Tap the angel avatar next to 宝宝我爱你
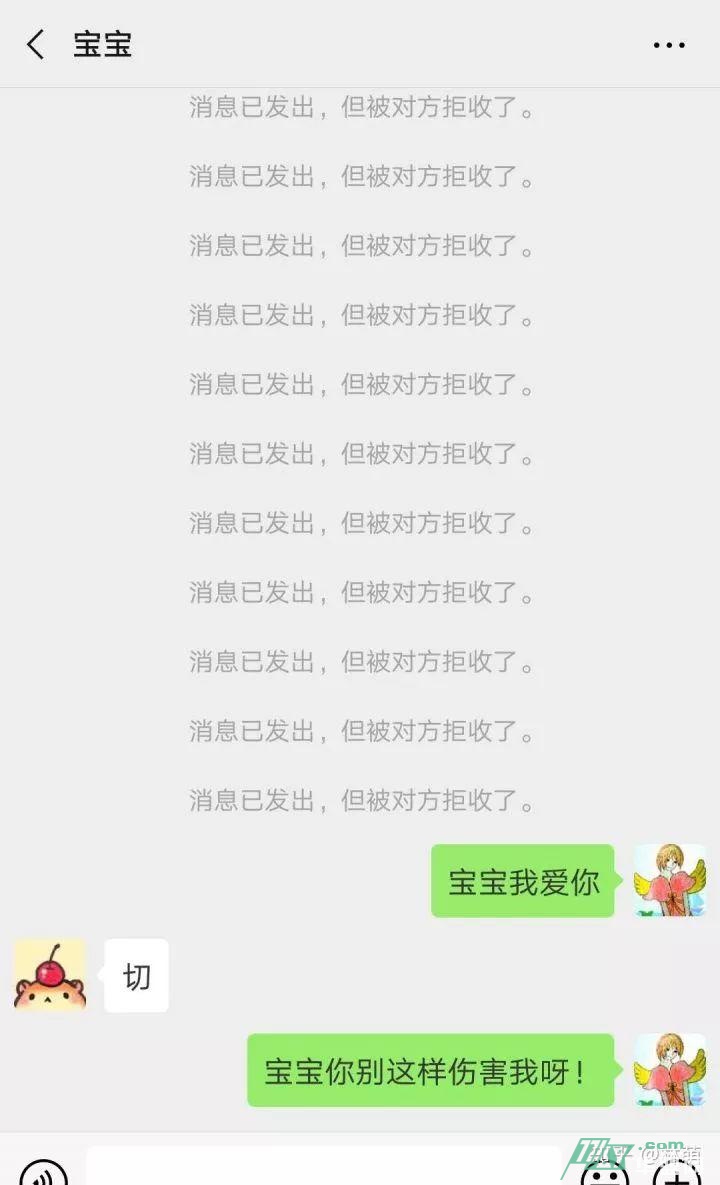Image resolution: width=720 pixels, height=1185 pixels. click(669, 882)
